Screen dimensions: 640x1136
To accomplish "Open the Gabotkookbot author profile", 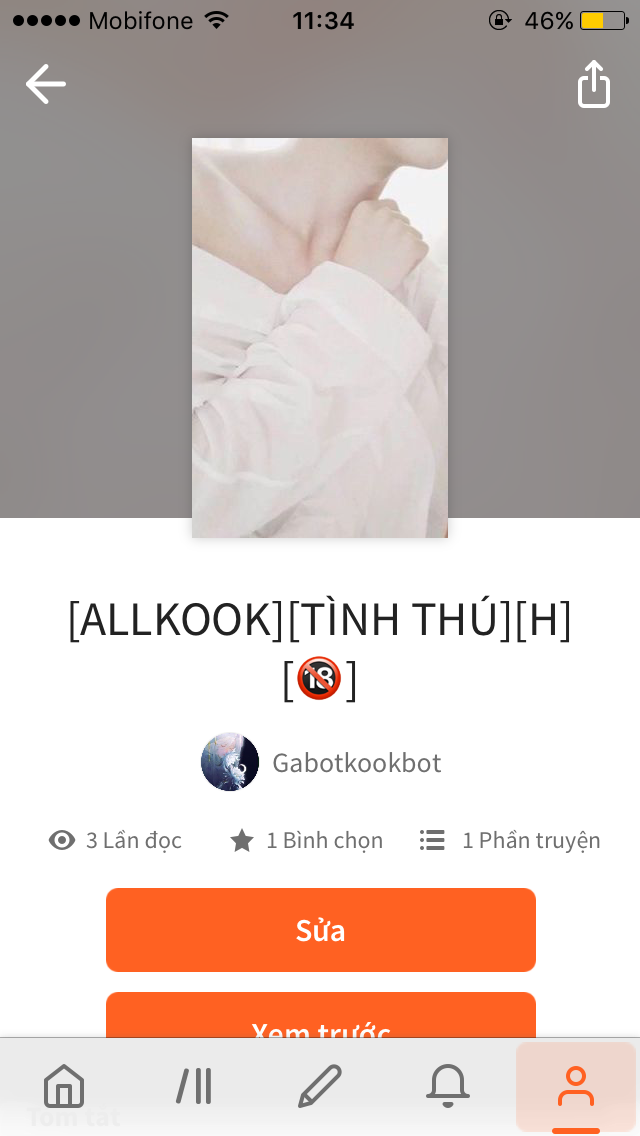I will pos(321,763).
